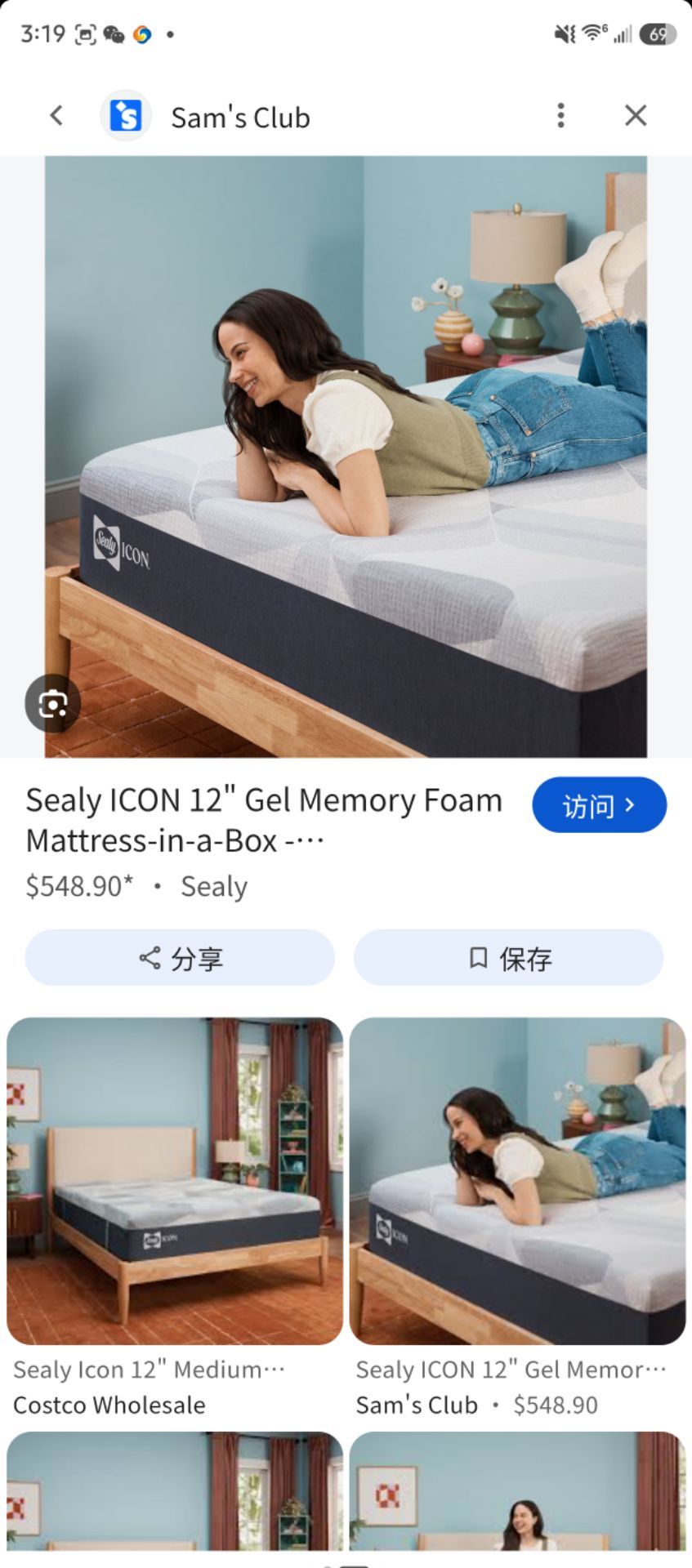Save the image with 保存
Screen dimensions: 692x1568
point(508,958)
